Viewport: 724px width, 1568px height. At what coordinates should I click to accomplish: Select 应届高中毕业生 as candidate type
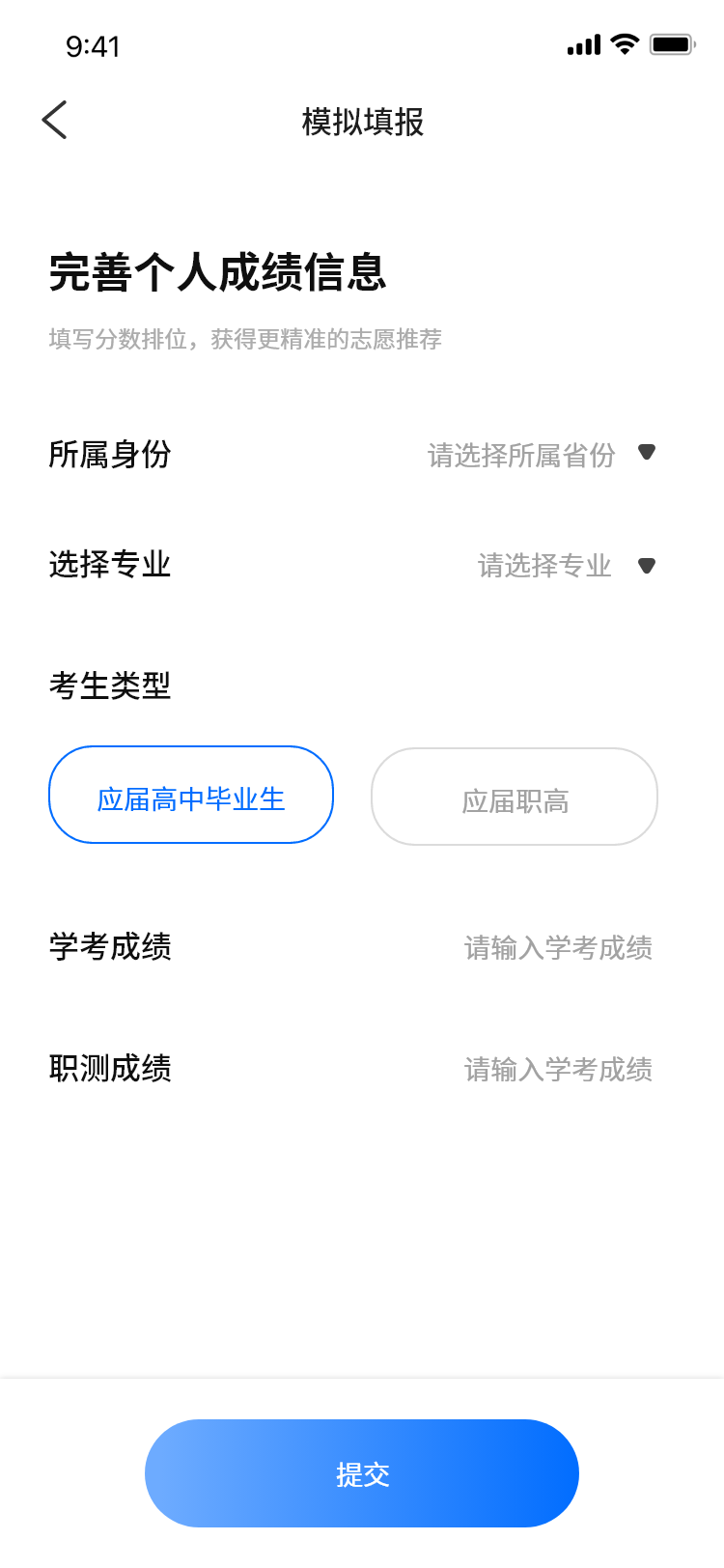click(191, 796)
